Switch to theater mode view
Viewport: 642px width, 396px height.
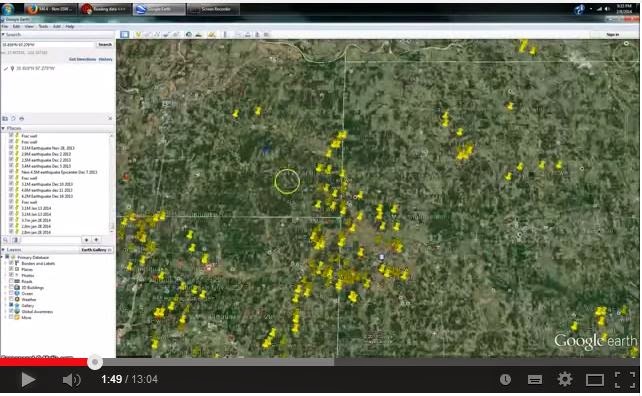[595, 380]
